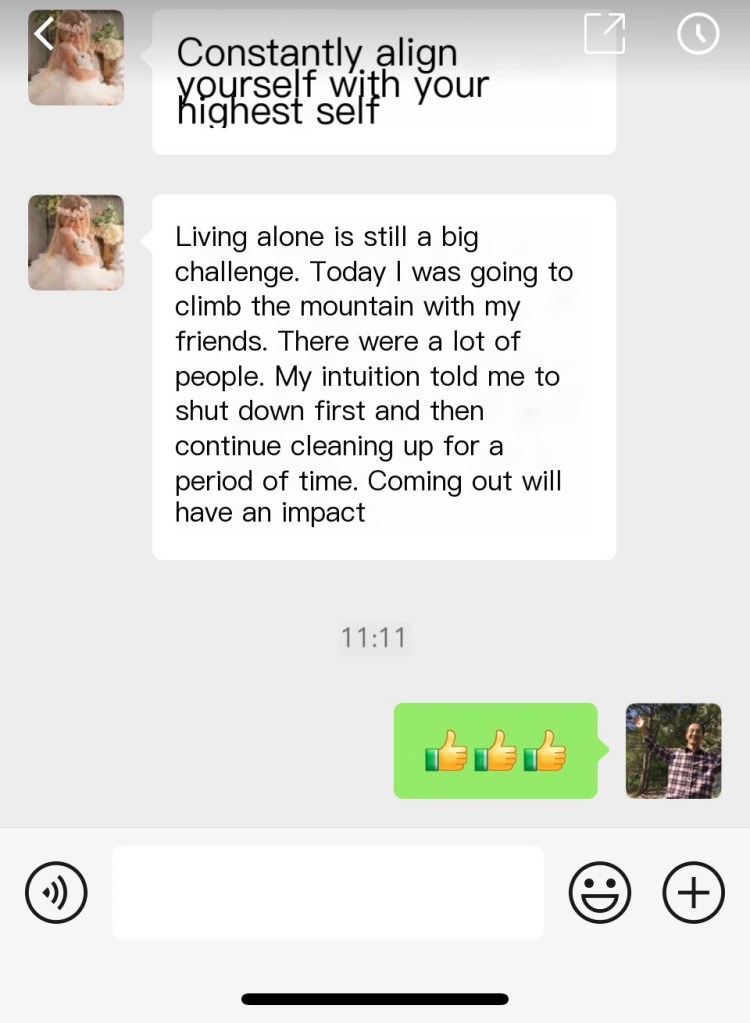Open the emoji picker
Image resolution: width=750 pixels, height=1023 pixels.
coord(600,892)
